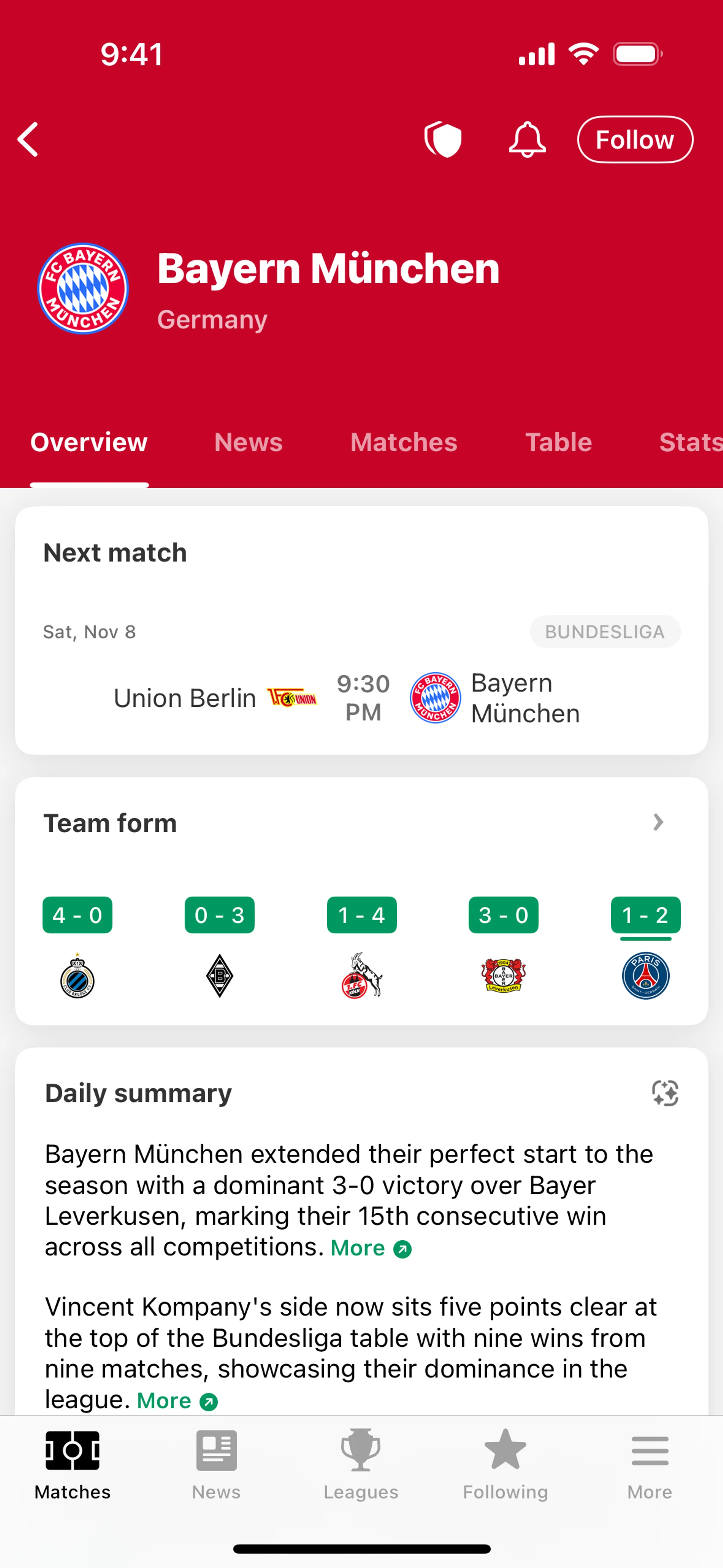The image size is (723, 1568).
Task: Open the 0 - 3 match result
Action: click(220, 915)
